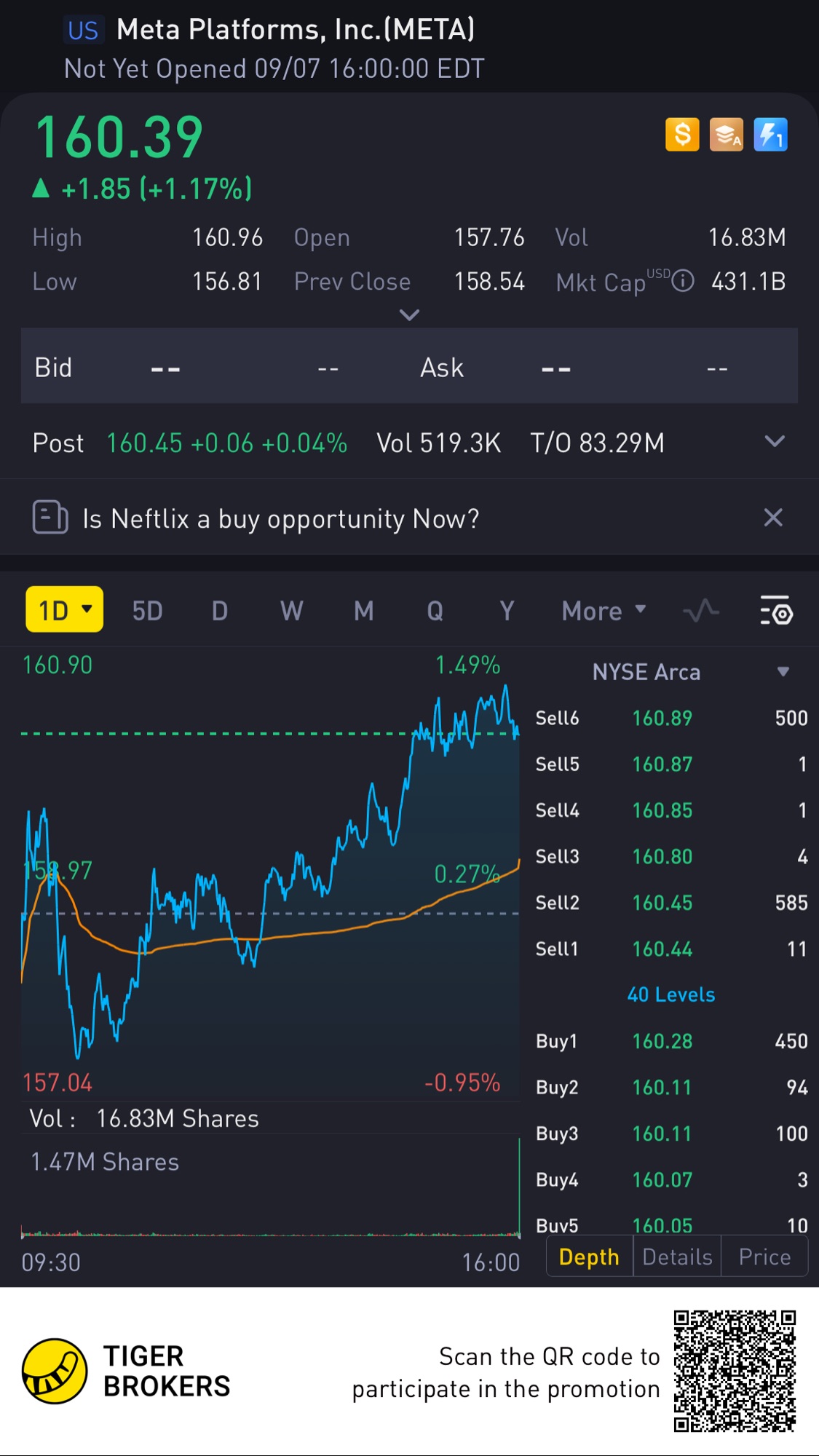Viewport: 819px width, 1456px height.
Task: Select the Depth tab
Action: coord(589,1257)
